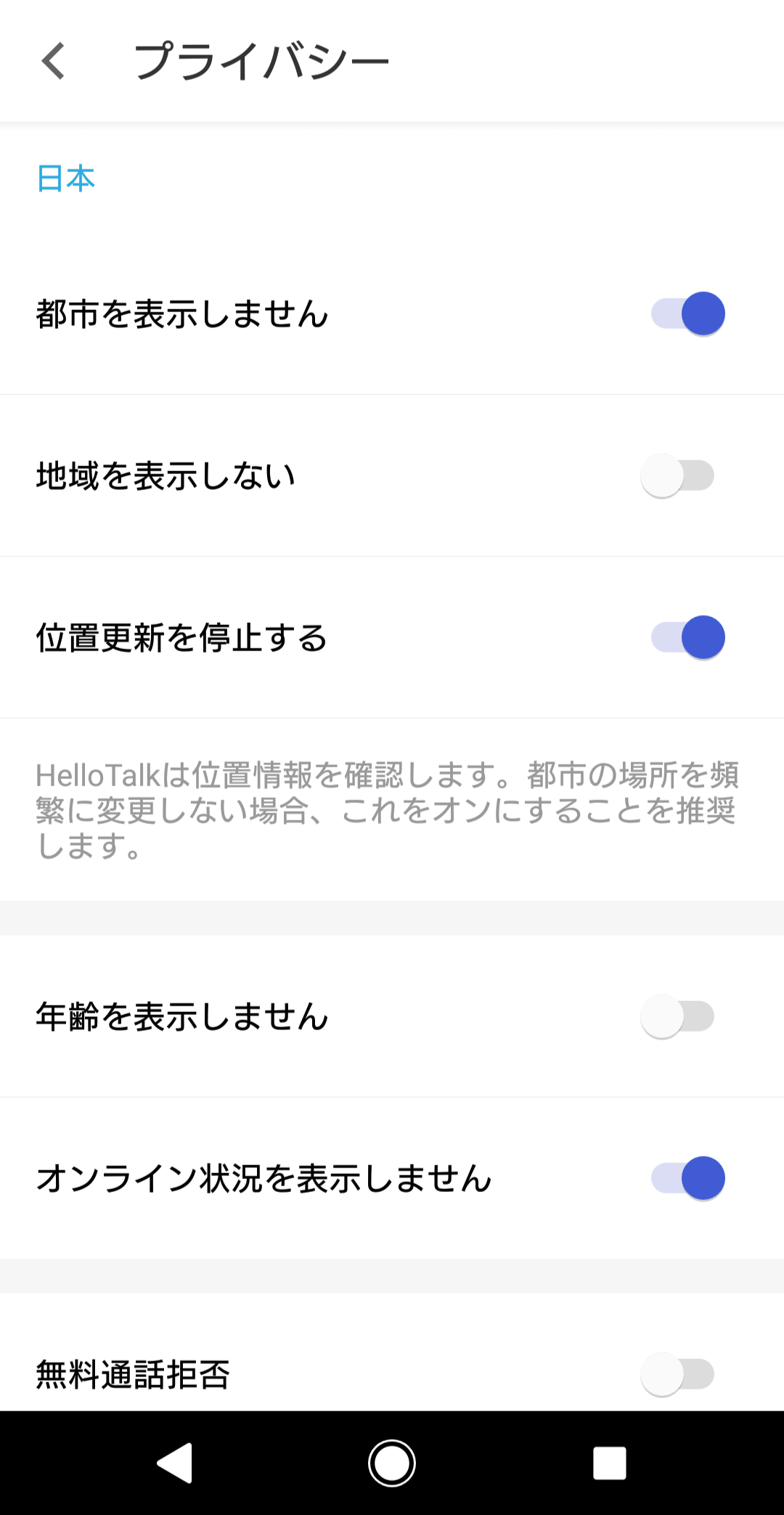
Task: Enable the 無料通話拒否 switch
Action: click(x=677, y=1374)
